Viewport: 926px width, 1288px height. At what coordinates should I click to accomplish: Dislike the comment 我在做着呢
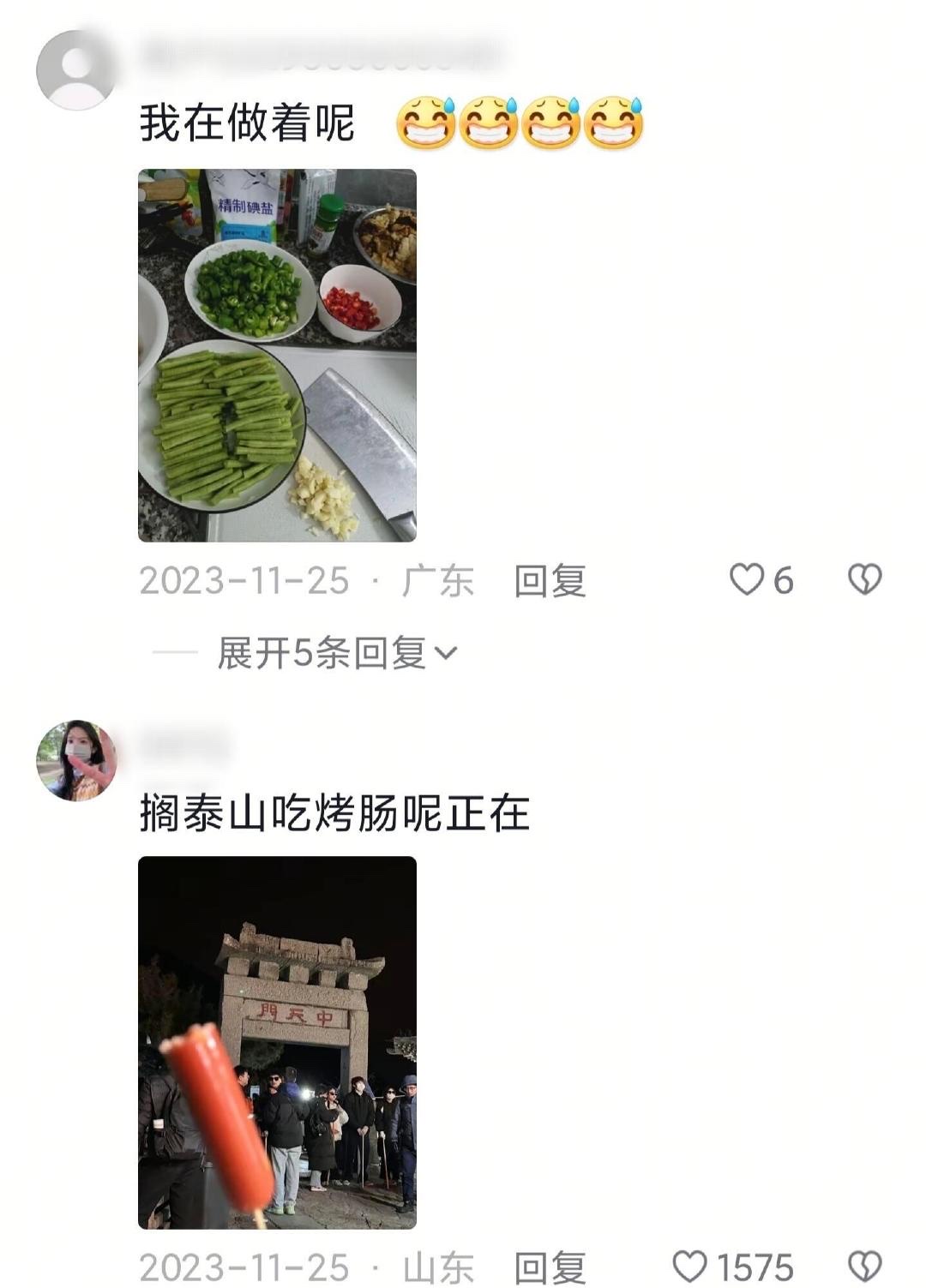[x=864, y=580]
